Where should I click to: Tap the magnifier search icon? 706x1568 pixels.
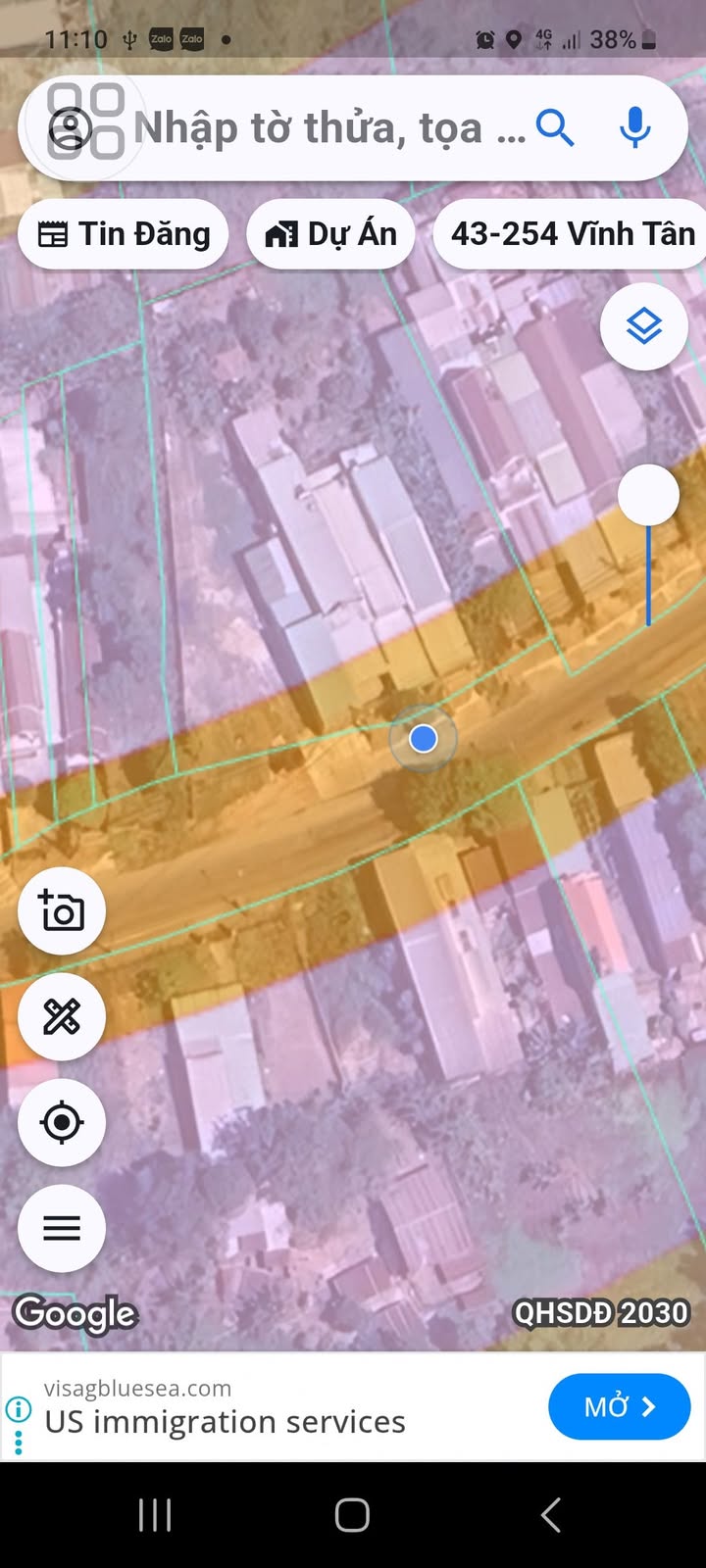[x=555, y=127]
